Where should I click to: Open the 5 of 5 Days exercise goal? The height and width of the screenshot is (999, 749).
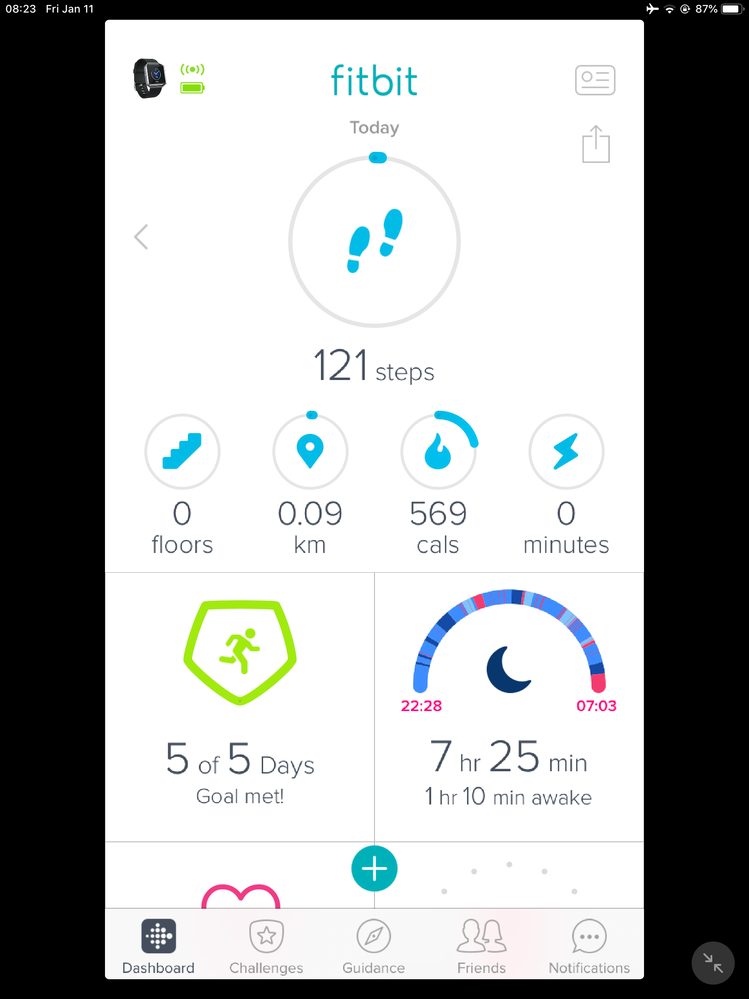240,706
